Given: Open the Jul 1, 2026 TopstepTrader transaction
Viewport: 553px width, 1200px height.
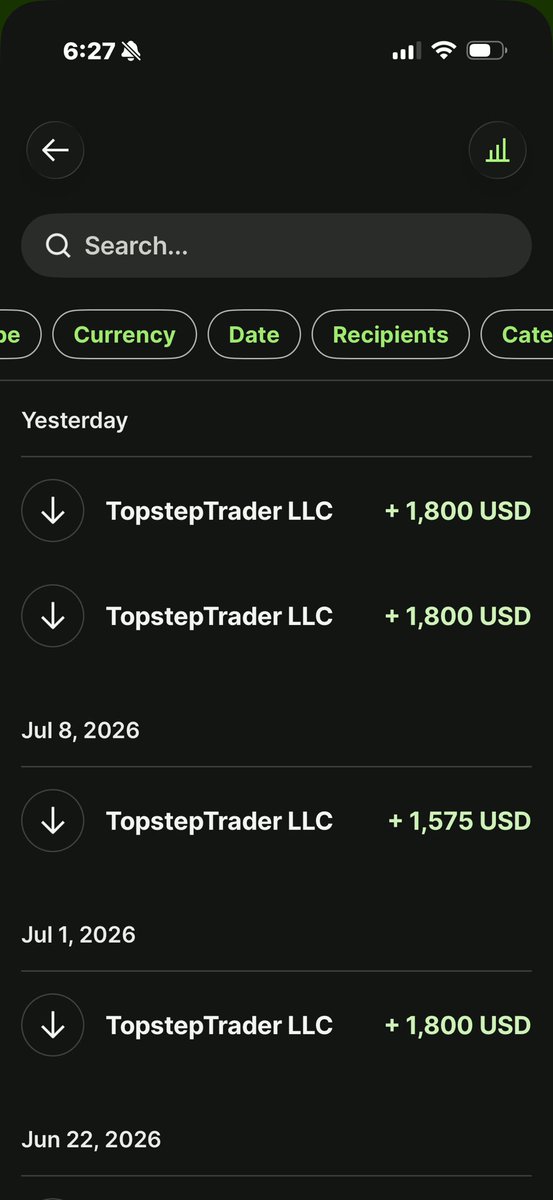Looking at the screenshot, I should tap(276, 1025).
